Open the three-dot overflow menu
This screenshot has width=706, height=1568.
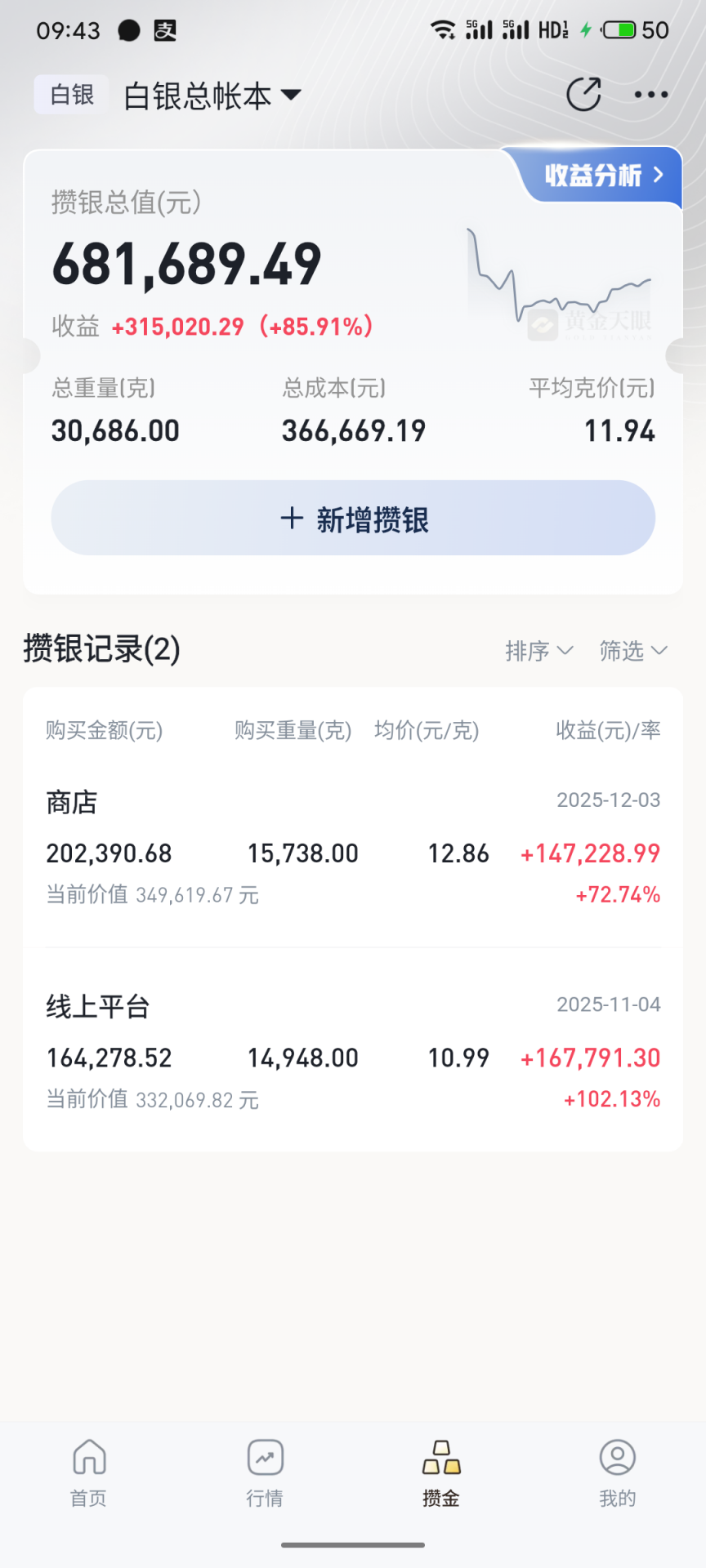pos(651,95)
